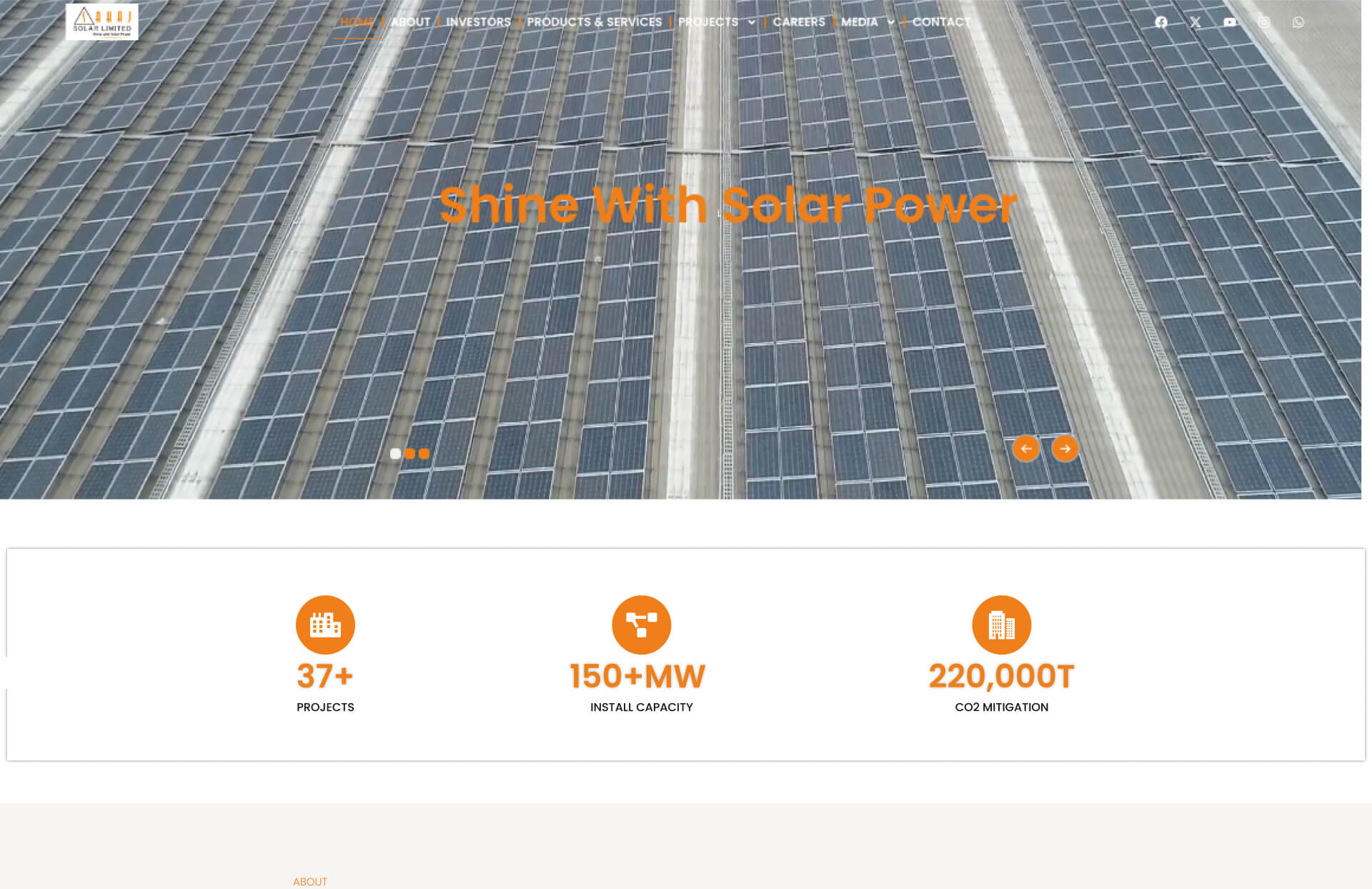Open the Investors page
1372x889 pixels.
[x=478, y=22]
